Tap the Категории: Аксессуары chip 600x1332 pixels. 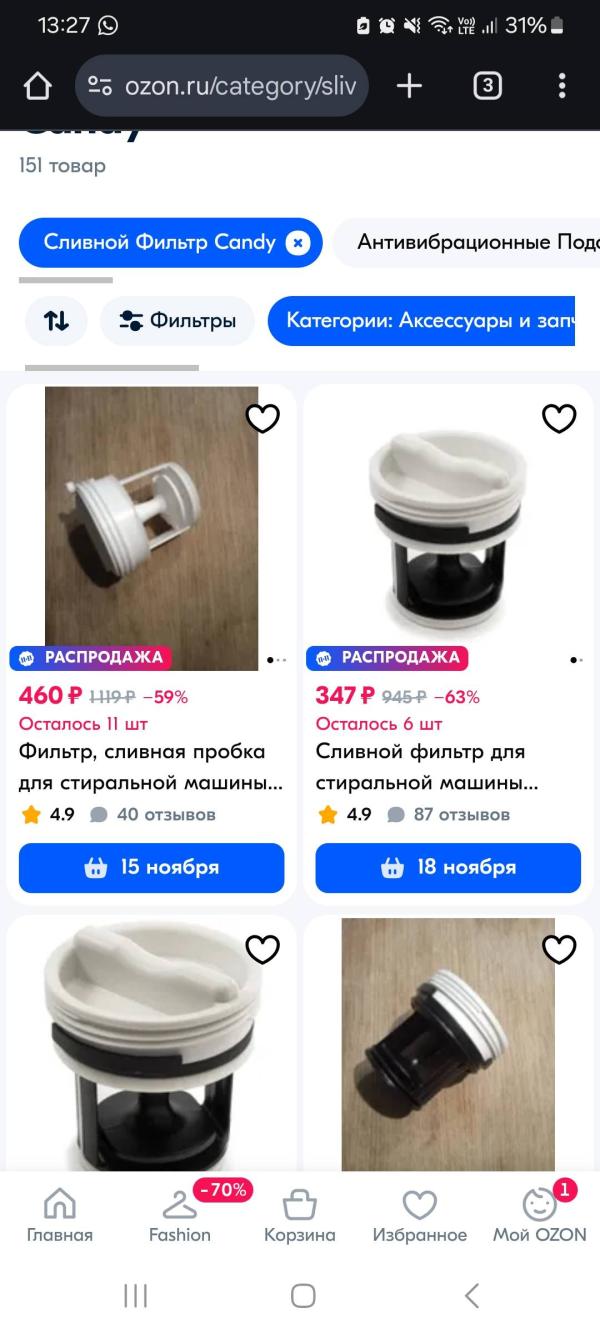(x=422, y=321)
